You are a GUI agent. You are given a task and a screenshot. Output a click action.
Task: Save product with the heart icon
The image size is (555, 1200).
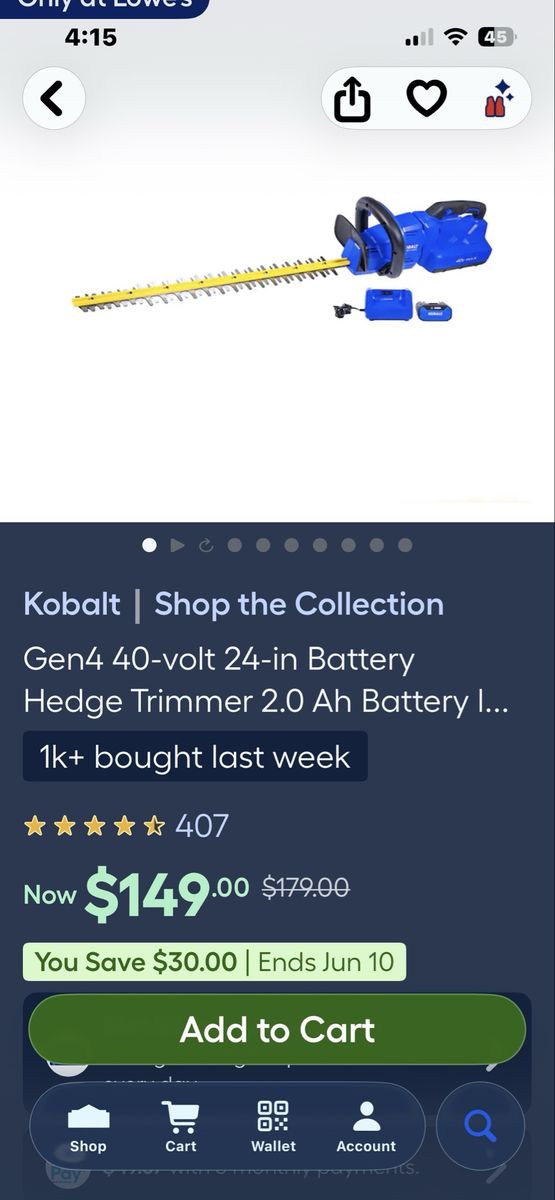(x=426, y=98)
